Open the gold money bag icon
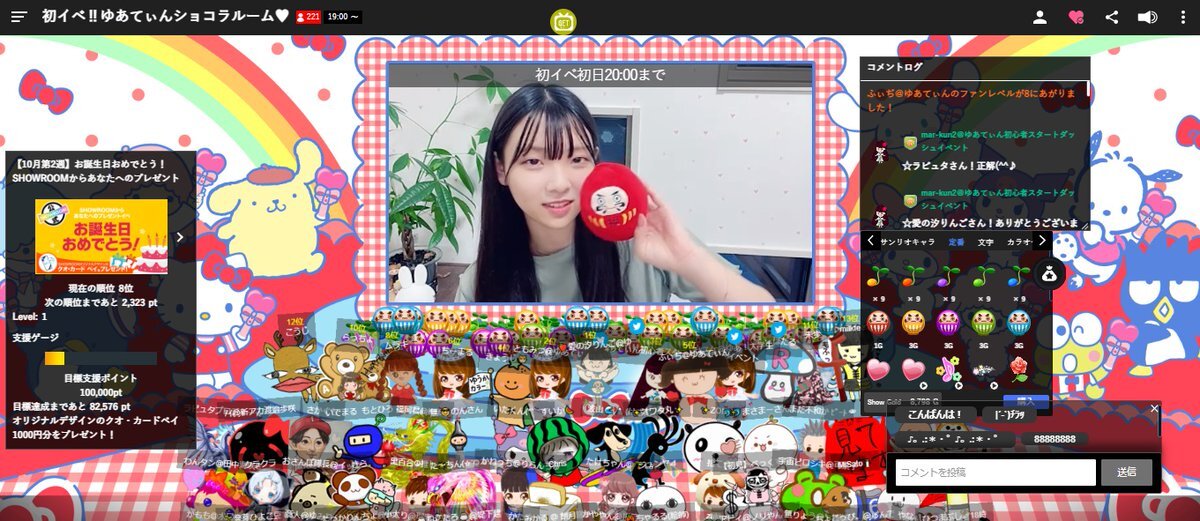The image size is (1200, 521). [1048, 275]
